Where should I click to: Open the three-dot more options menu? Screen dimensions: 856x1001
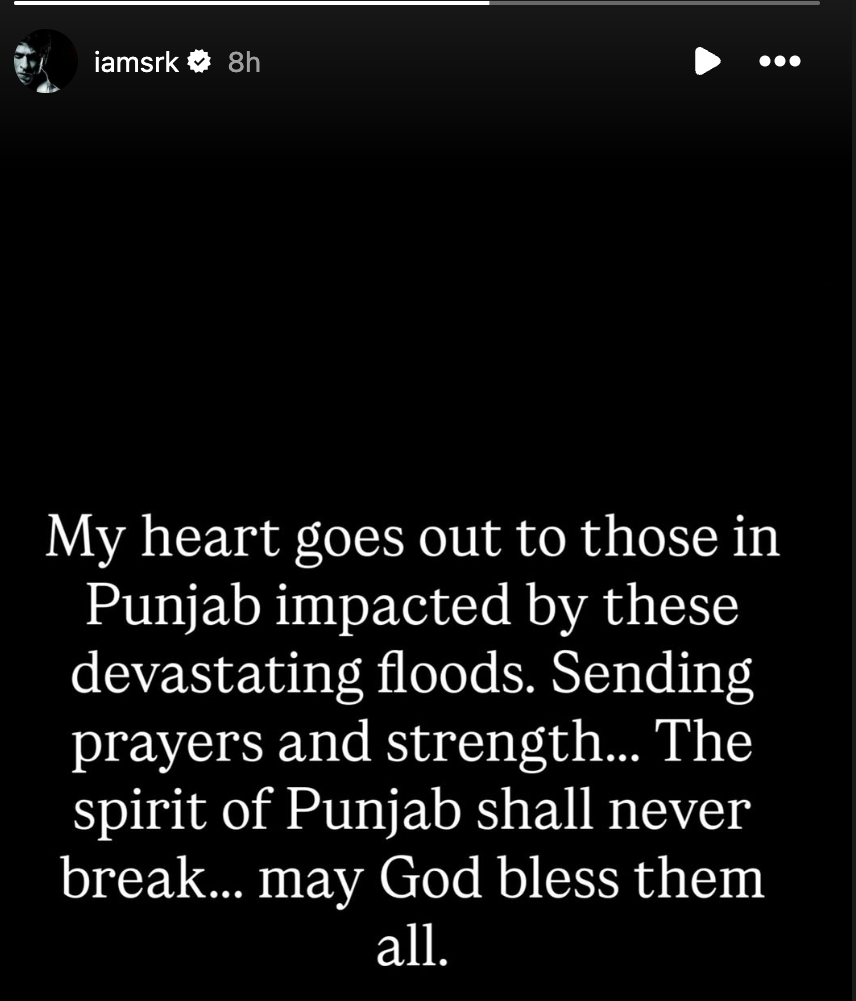pos(780,62)
